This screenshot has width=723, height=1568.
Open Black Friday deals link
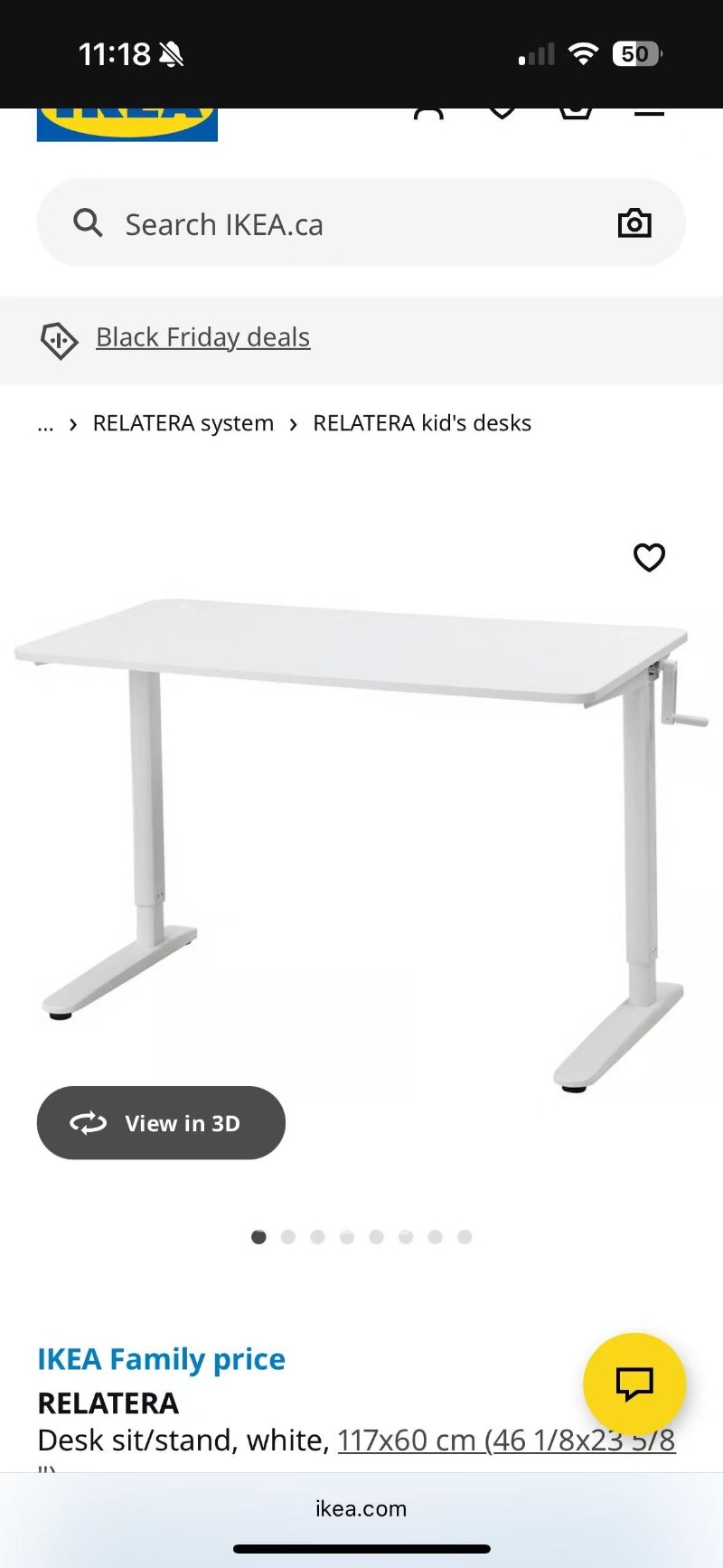(x=202, y=337)
